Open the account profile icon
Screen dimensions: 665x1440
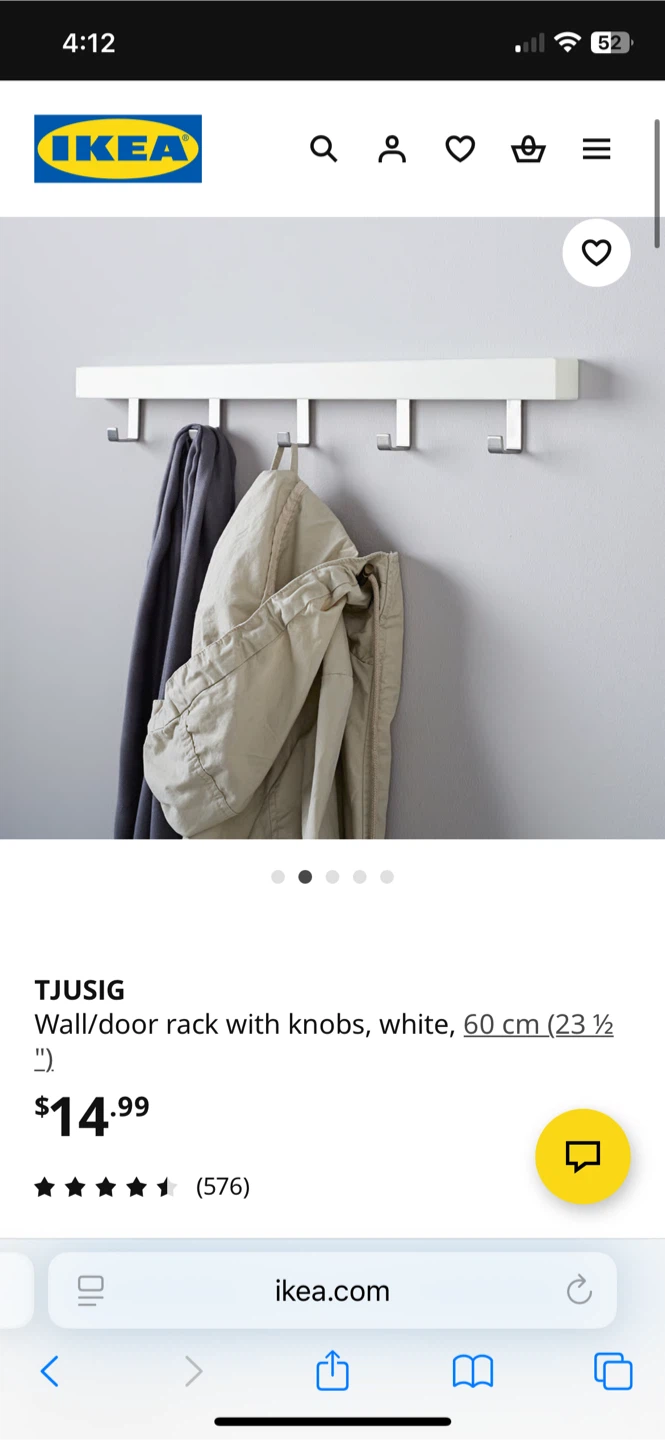click(392, 149)
